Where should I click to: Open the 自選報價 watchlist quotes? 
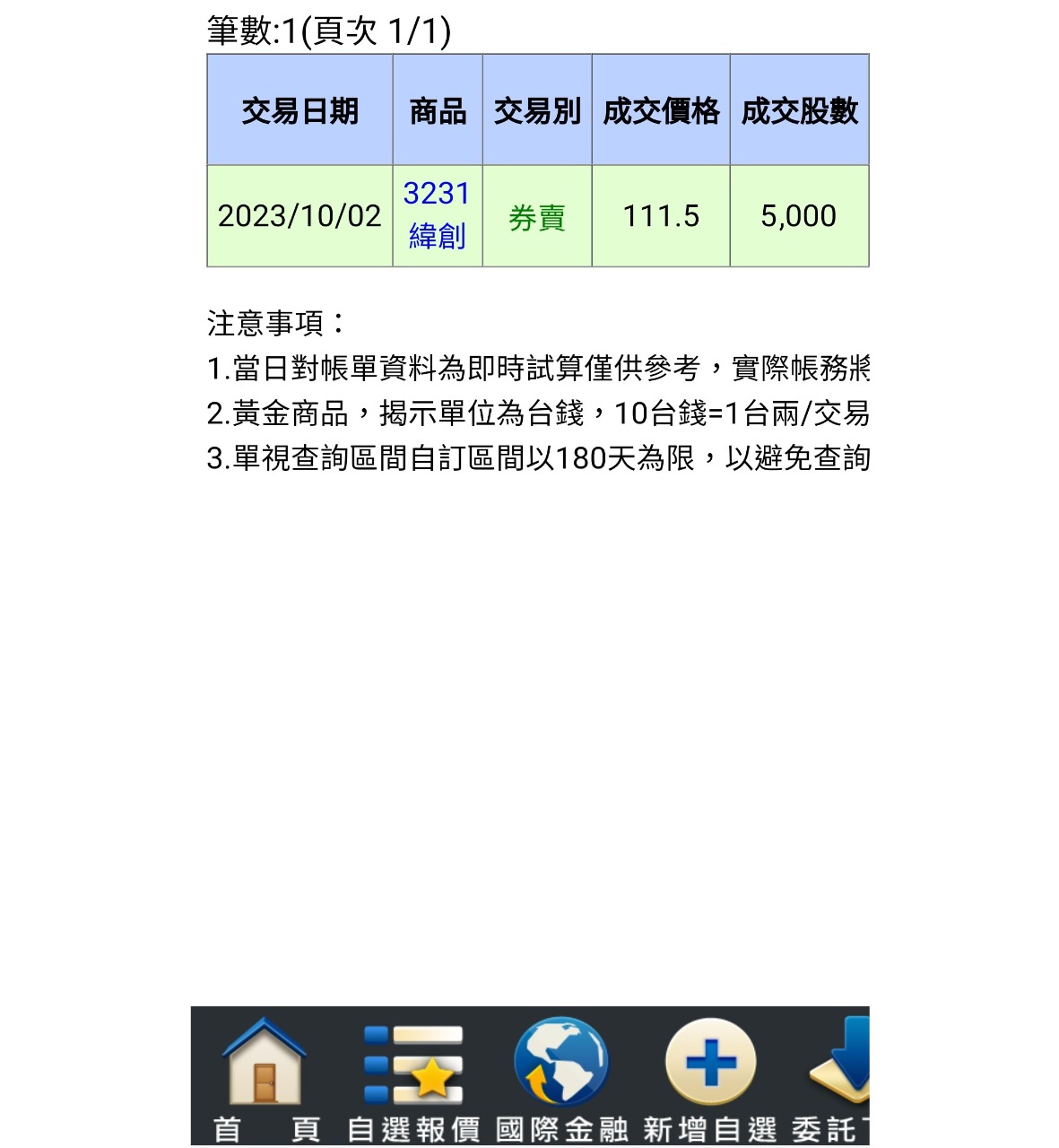click(413, 1078)
